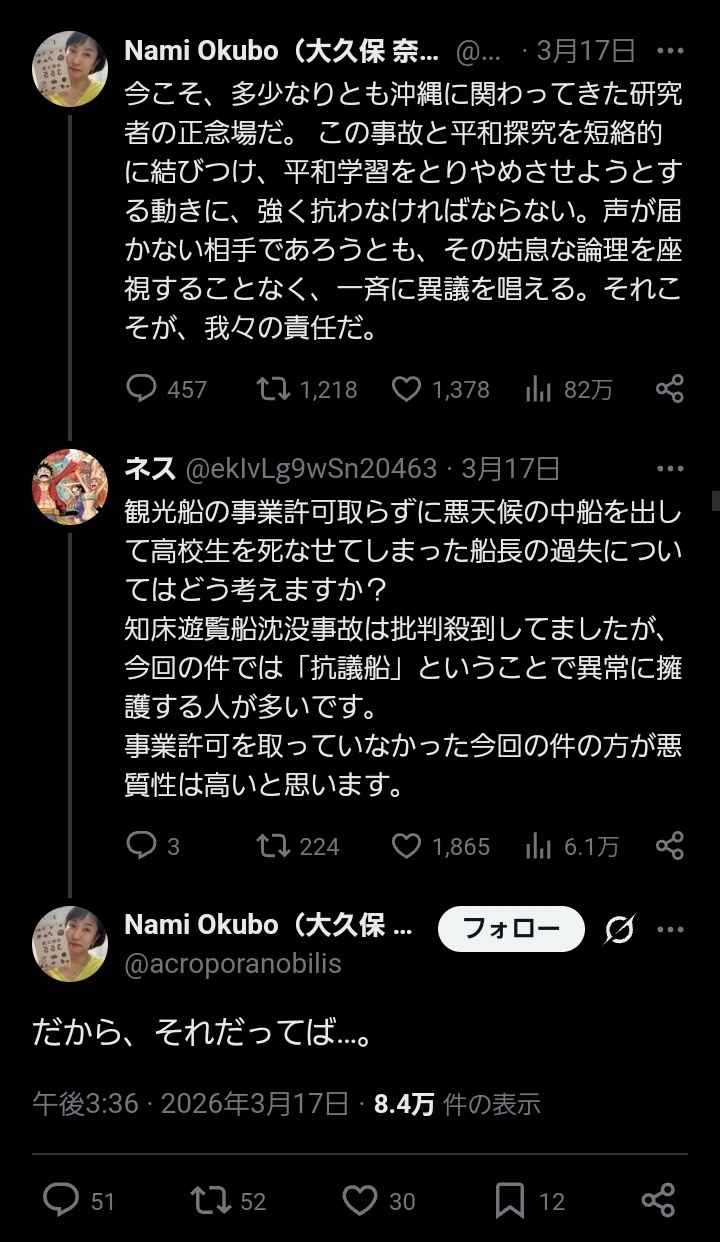Open the more menu on the top post

(671, 50)
